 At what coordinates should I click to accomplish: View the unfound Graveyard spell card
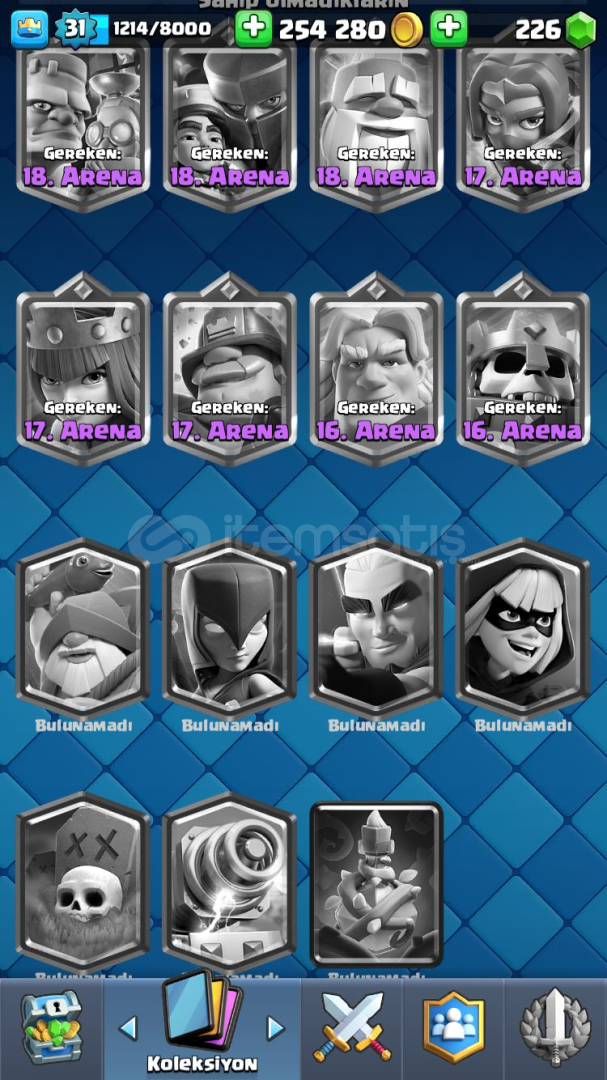click(x=83, y=882)
